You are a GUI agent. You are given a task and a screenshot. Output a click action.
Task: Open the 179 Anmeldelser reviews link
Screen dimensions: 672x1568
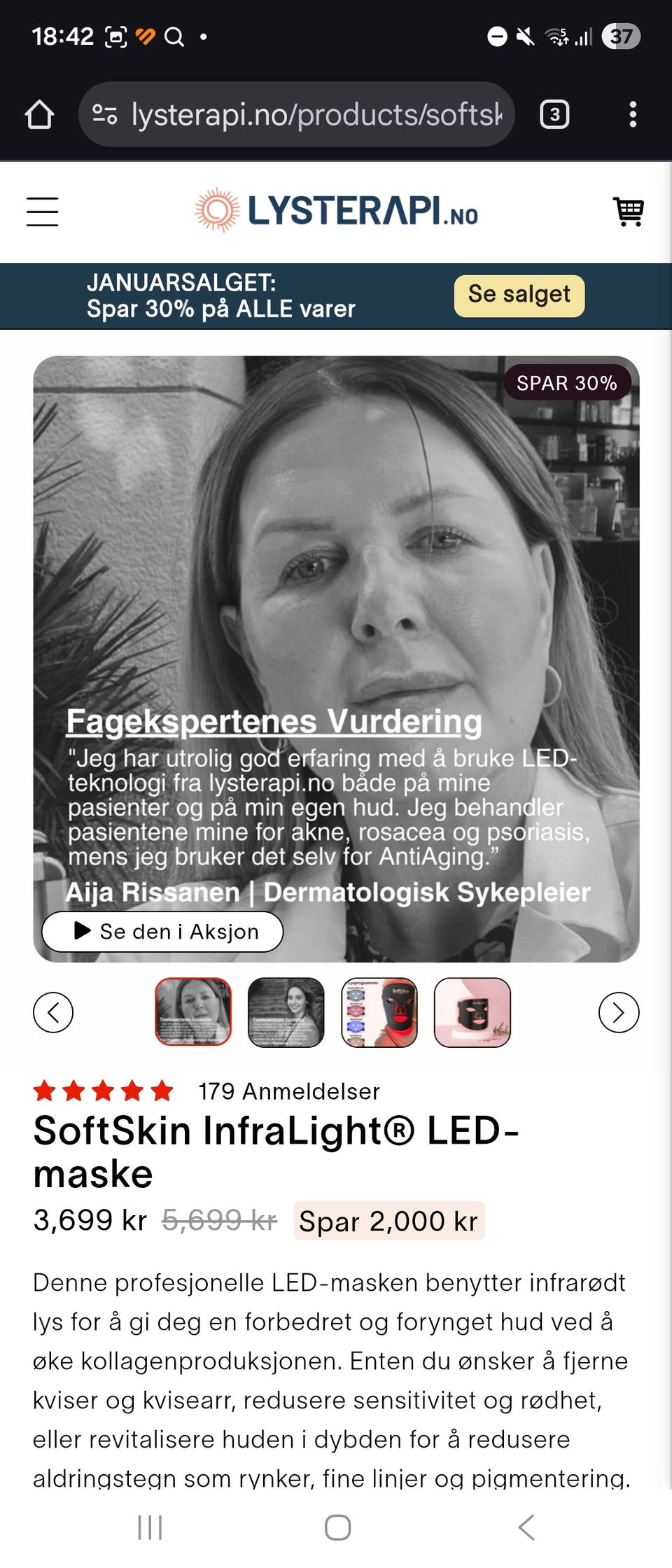click(288, 1090)
